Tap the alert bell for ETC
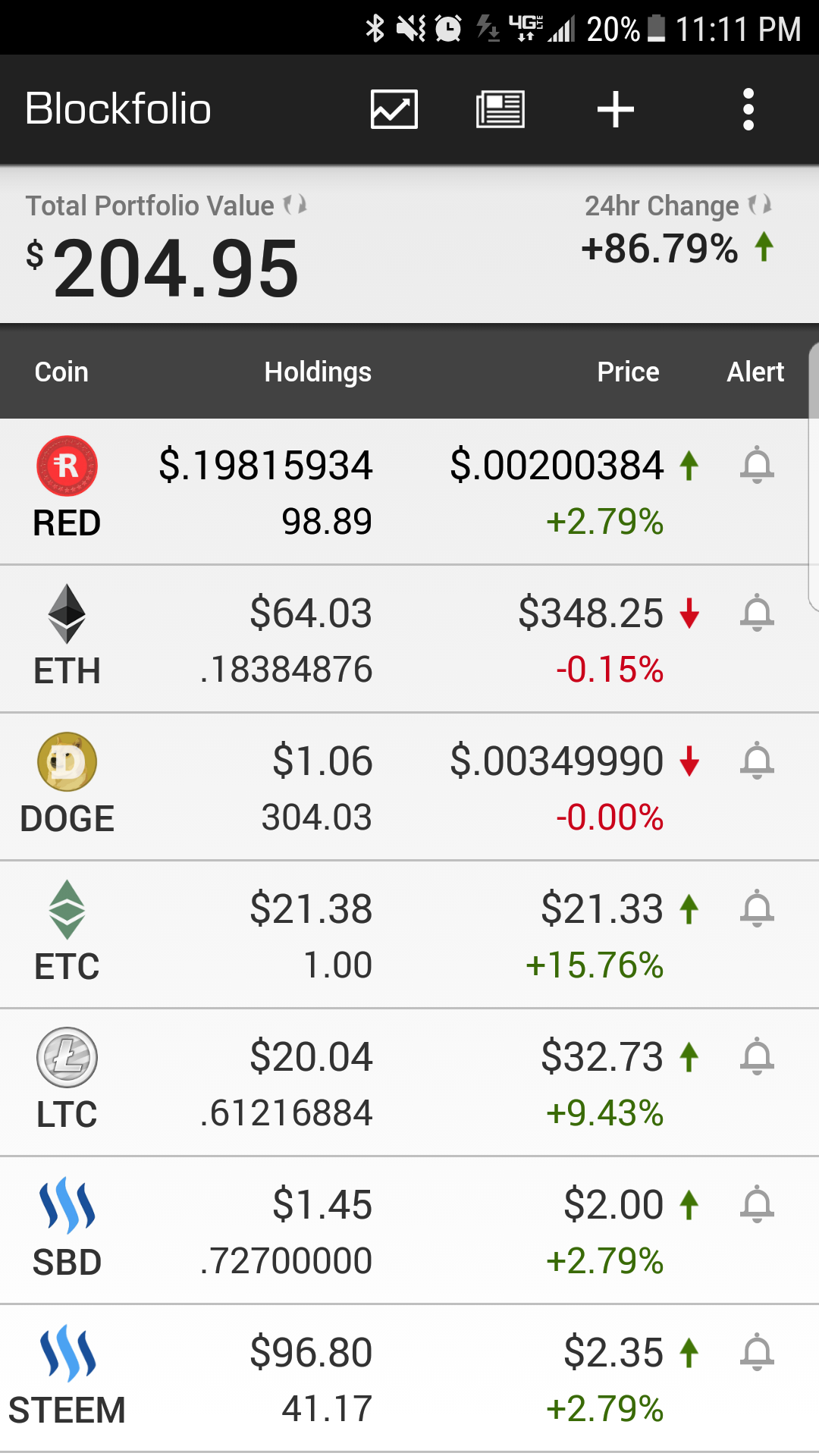 point(757,909)
